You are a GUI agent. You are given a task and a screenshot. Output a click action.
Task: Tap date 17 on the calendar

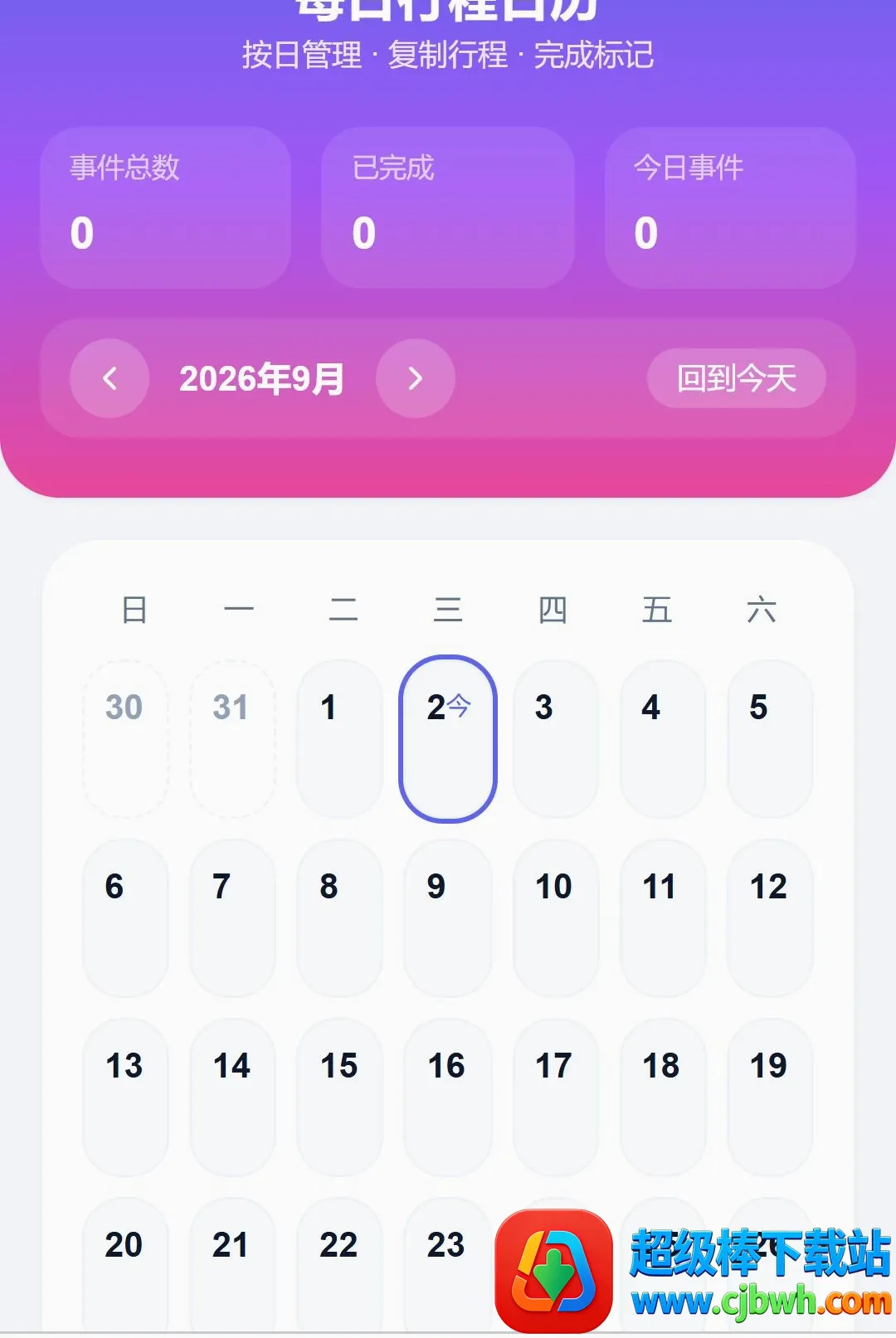point(556,1097)
